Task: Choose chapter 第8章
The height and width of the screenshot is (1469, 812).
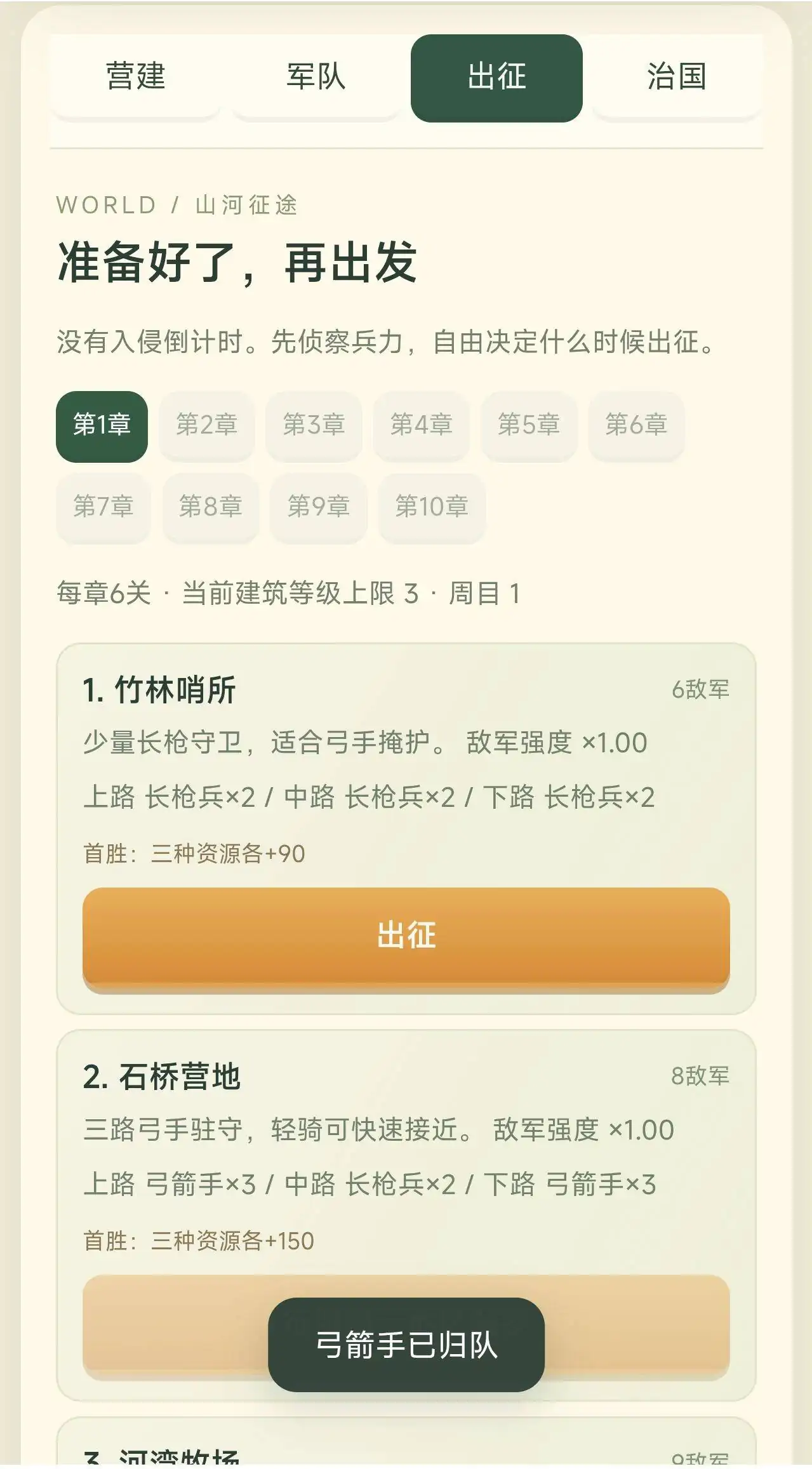Action: tap(210, 507)
